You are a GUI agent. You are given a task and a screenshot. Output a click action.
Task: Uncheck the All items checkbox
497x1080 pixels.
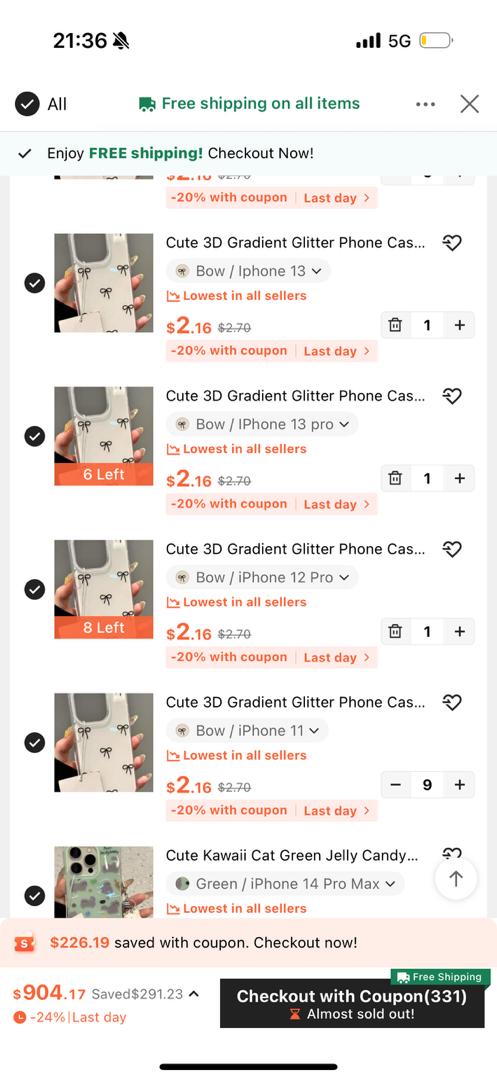[27, 104]
